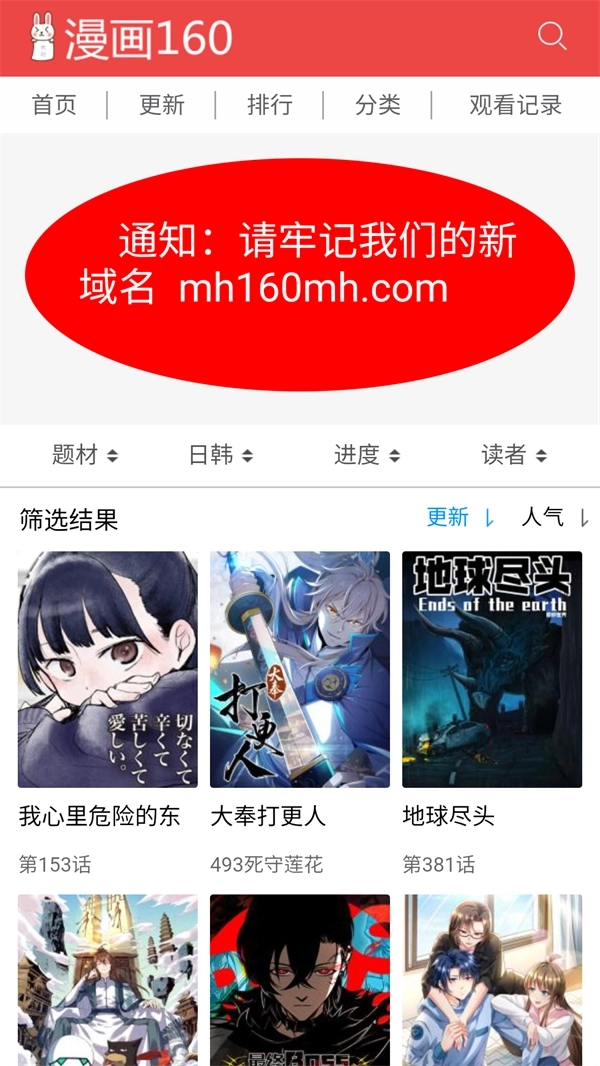Expand the 进度 filter dropdown

point(367,456)
